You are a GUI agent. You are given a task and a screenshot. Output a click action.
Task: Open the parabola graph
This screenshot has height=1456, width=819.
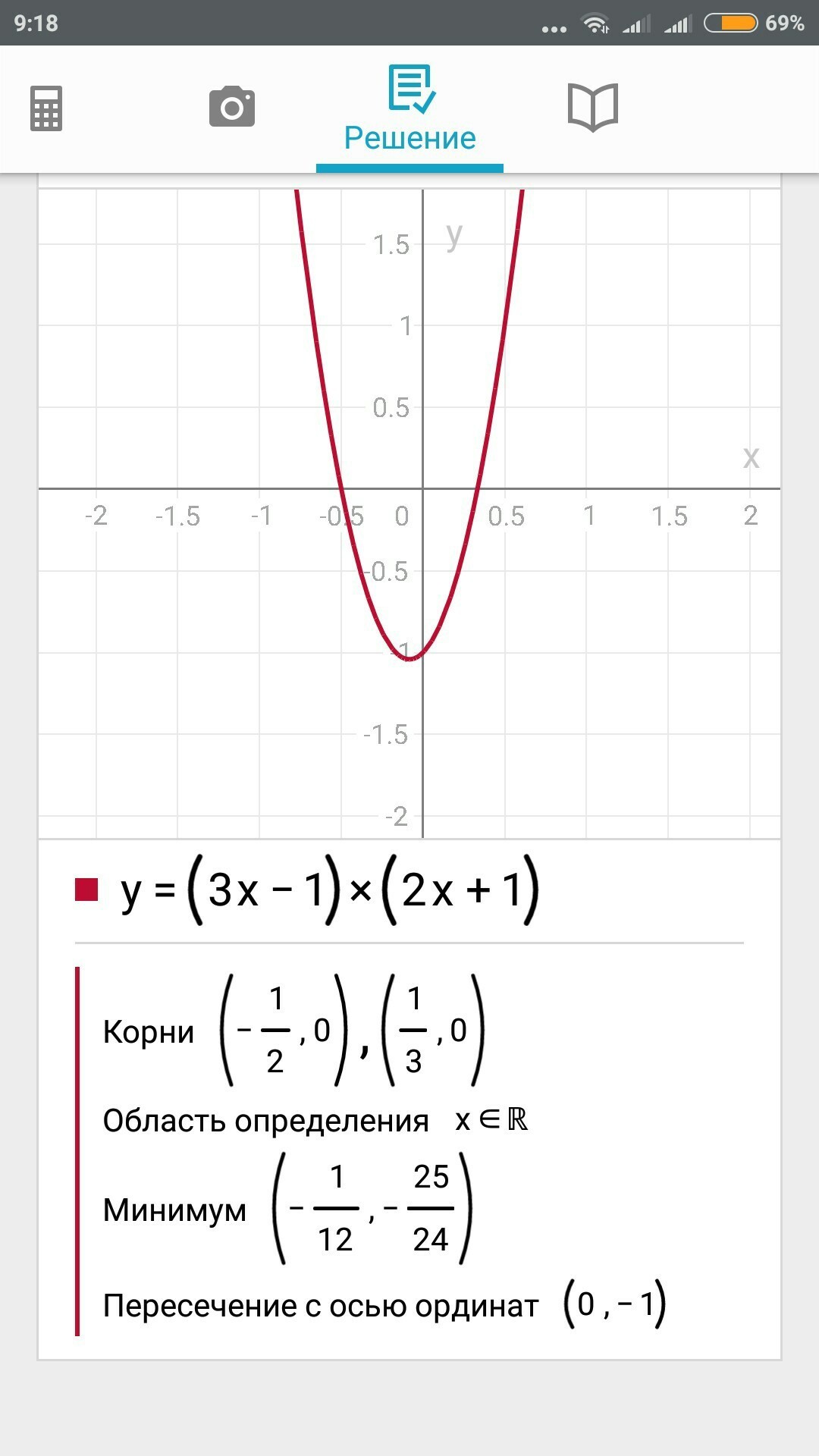pyautogui.click(x=409, y=513)
